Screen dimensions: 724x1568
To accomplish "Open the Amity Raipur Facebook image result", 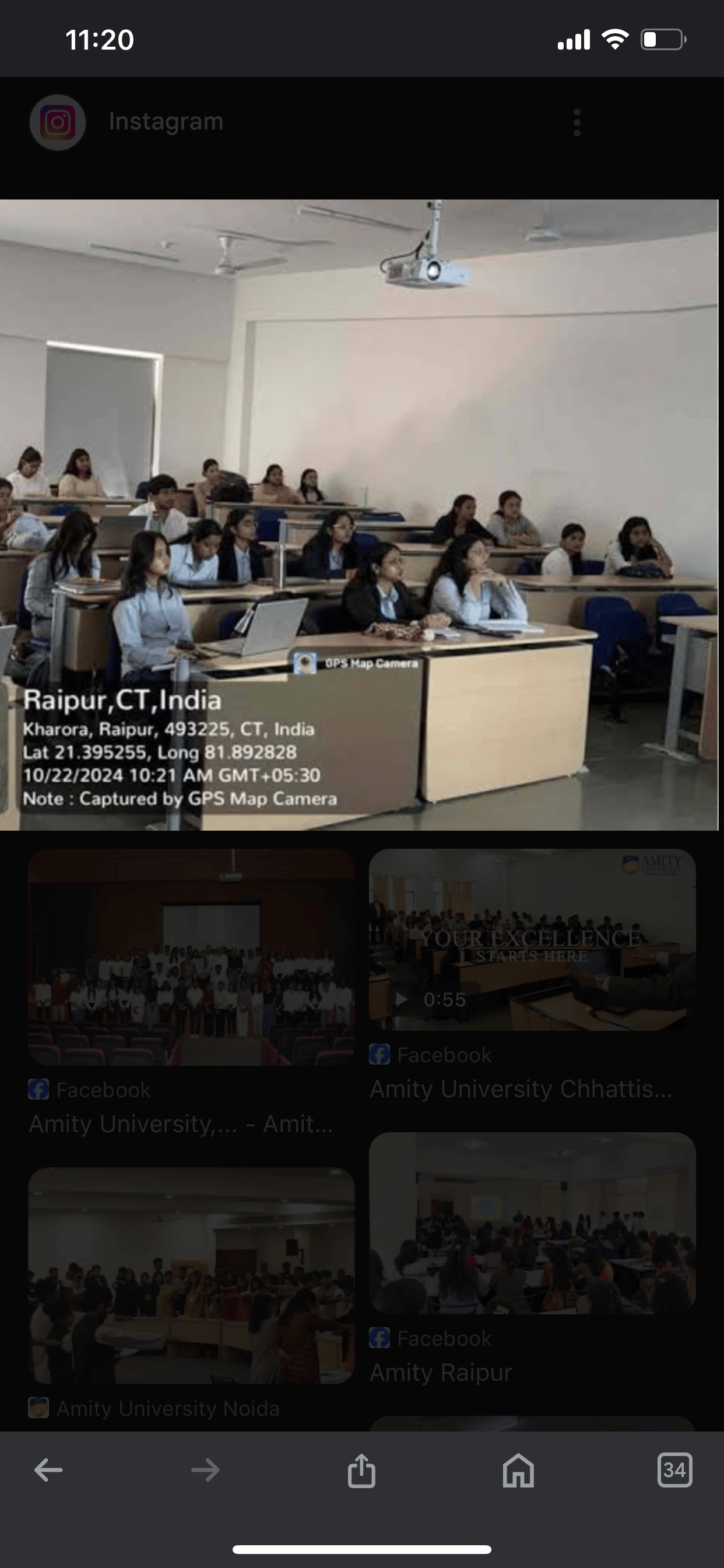I will click(x=532, y=1222).
